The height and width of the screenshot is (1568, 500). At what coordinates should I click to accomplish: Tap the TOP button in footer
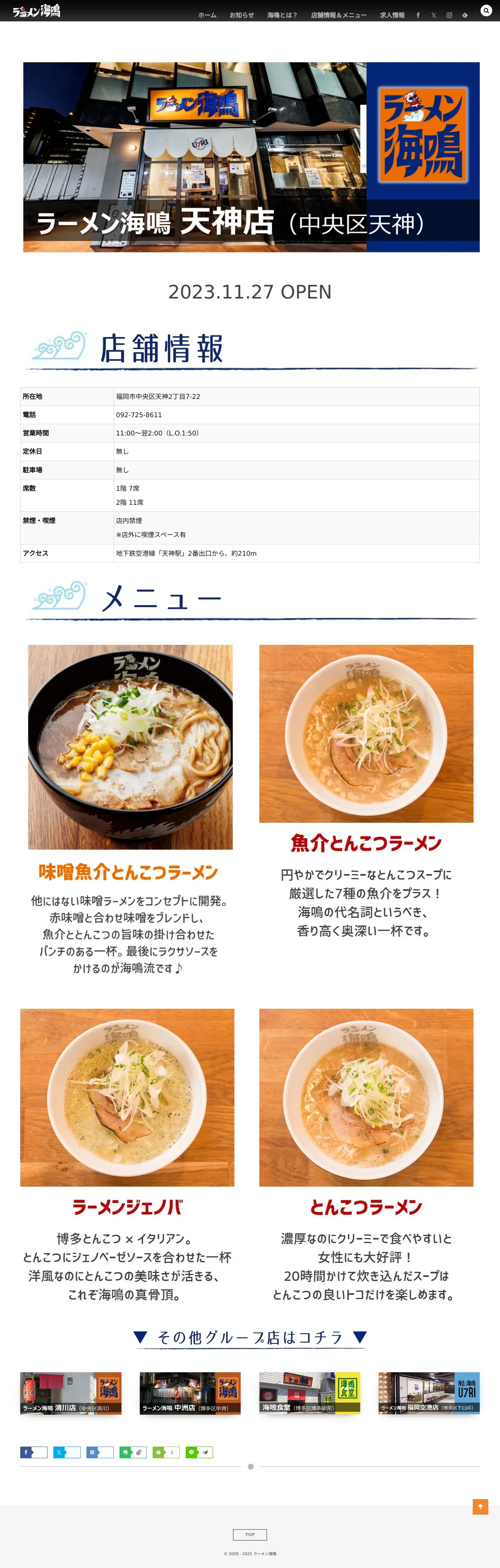point(250,1535)
